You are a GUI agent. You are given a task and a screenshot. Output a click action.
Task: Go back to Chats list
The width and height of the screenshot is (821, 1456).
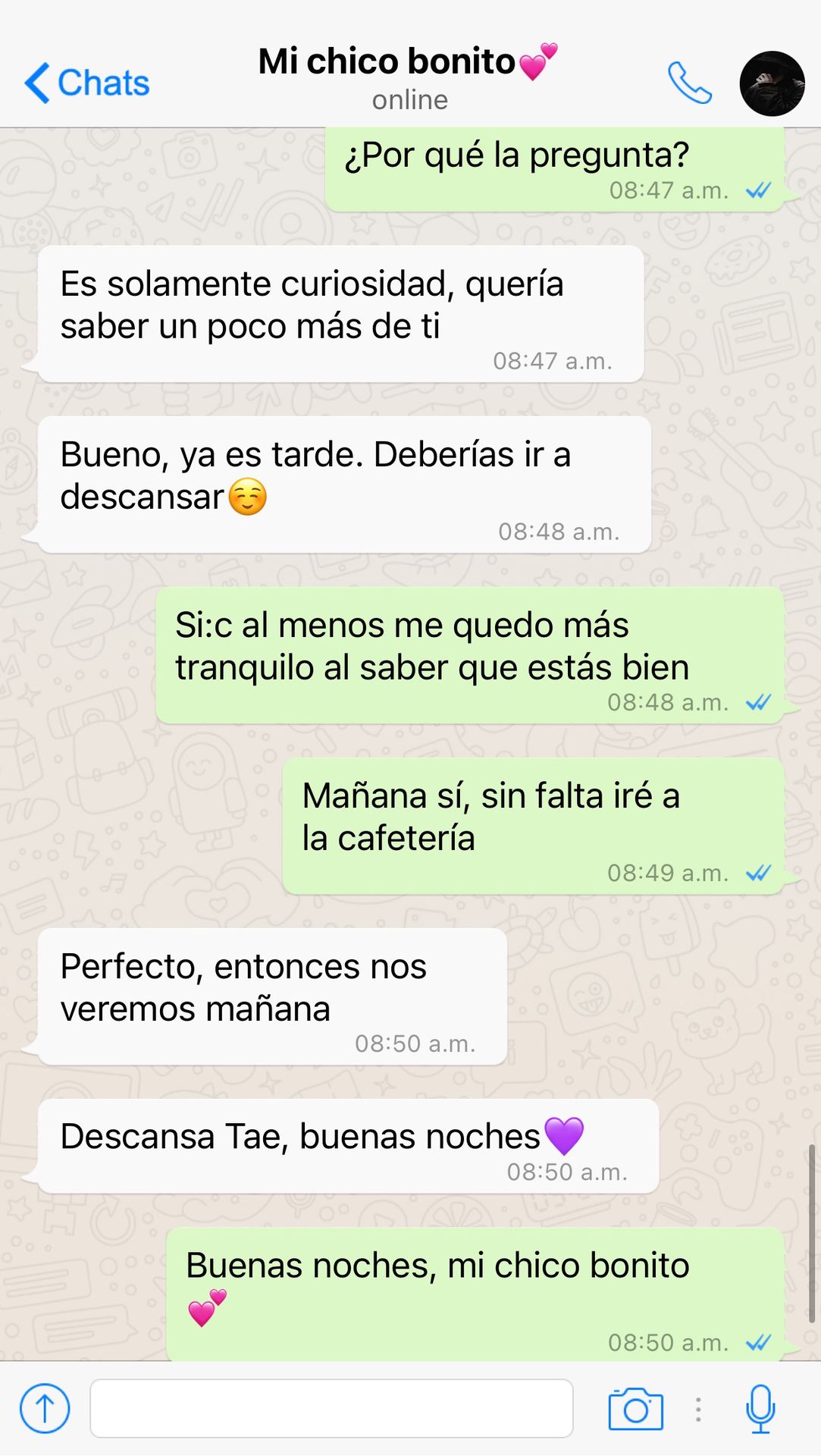(86, 83)
